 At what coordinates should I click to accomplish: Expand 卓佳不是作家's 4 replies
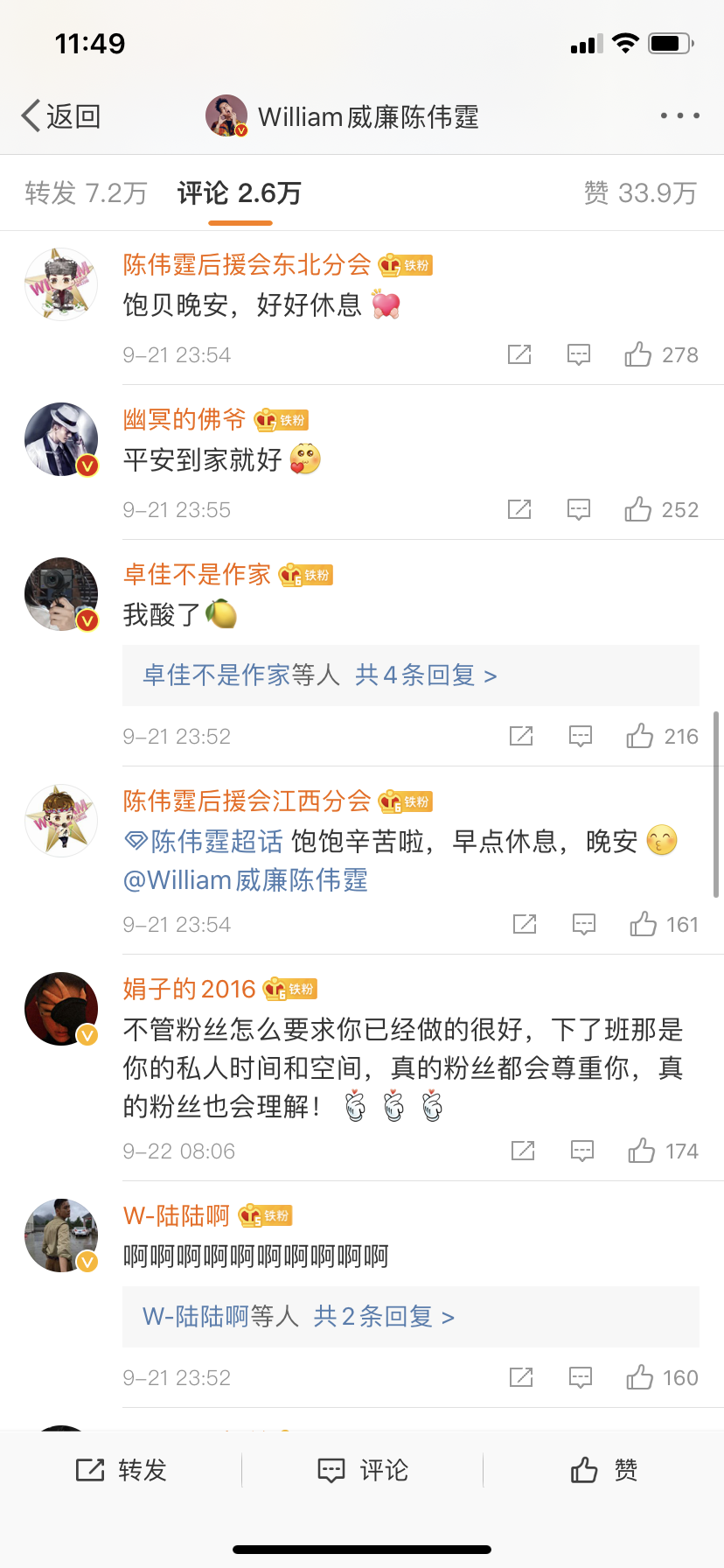(x=320, y=675)
